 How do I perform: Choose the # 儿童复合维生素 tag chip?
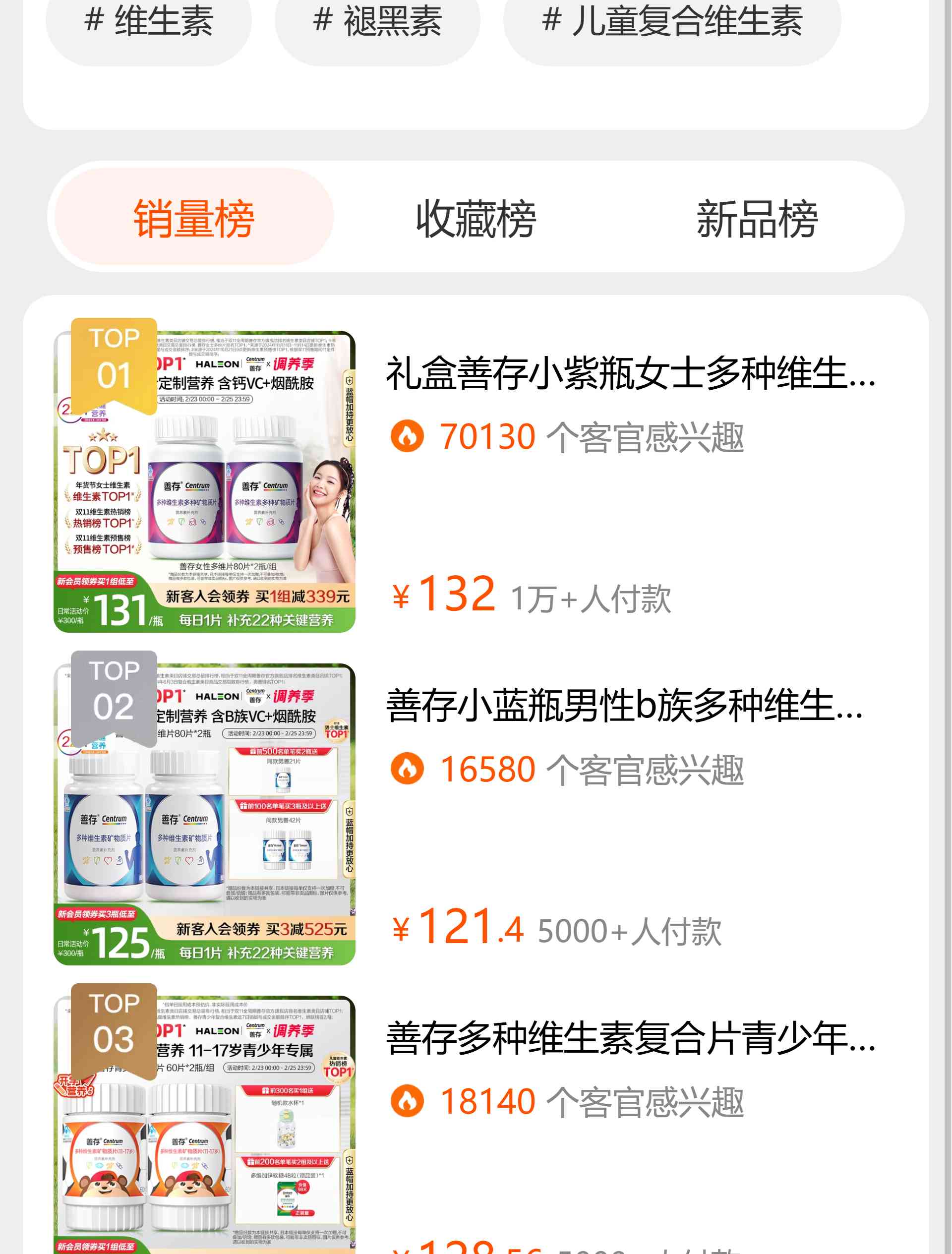point(672,23)
